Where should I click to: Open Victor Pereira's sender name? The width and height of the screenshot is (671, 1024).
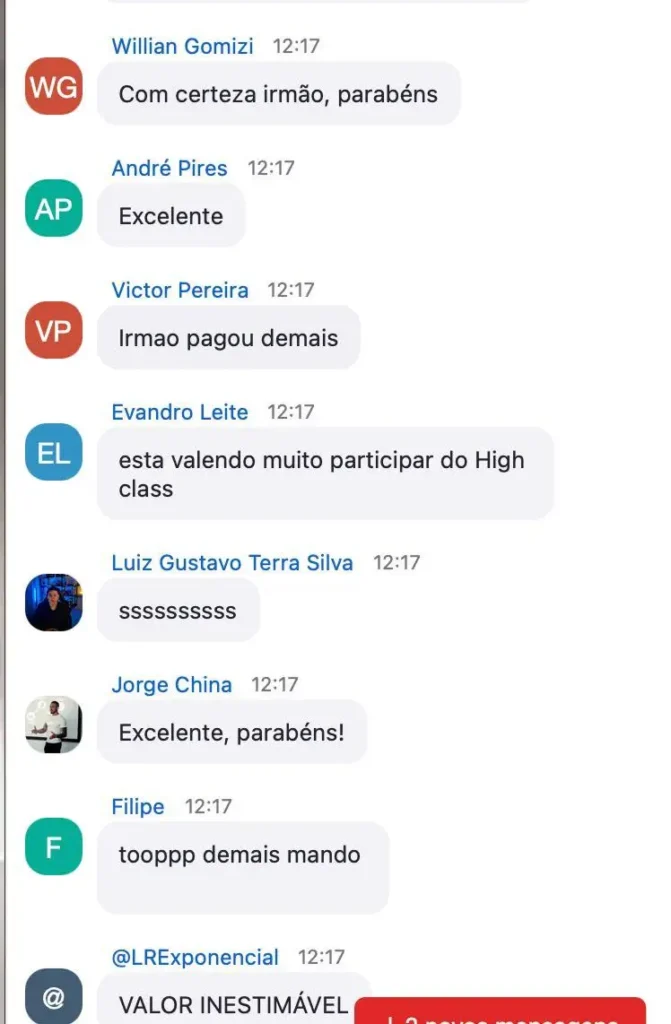tap(180, 290)
